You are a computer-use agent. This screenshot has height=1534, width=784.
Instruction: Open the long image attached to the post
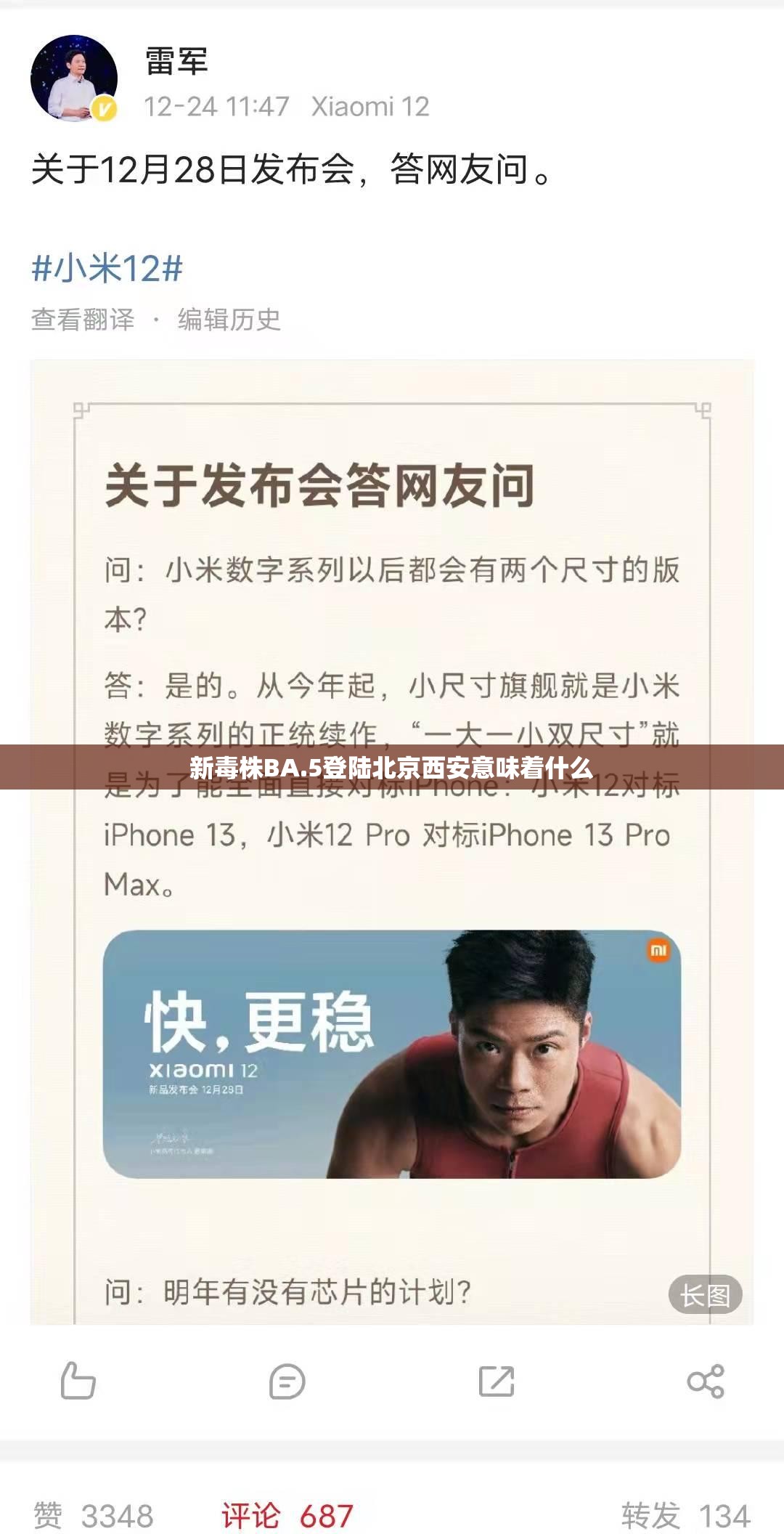pos(392,842)
